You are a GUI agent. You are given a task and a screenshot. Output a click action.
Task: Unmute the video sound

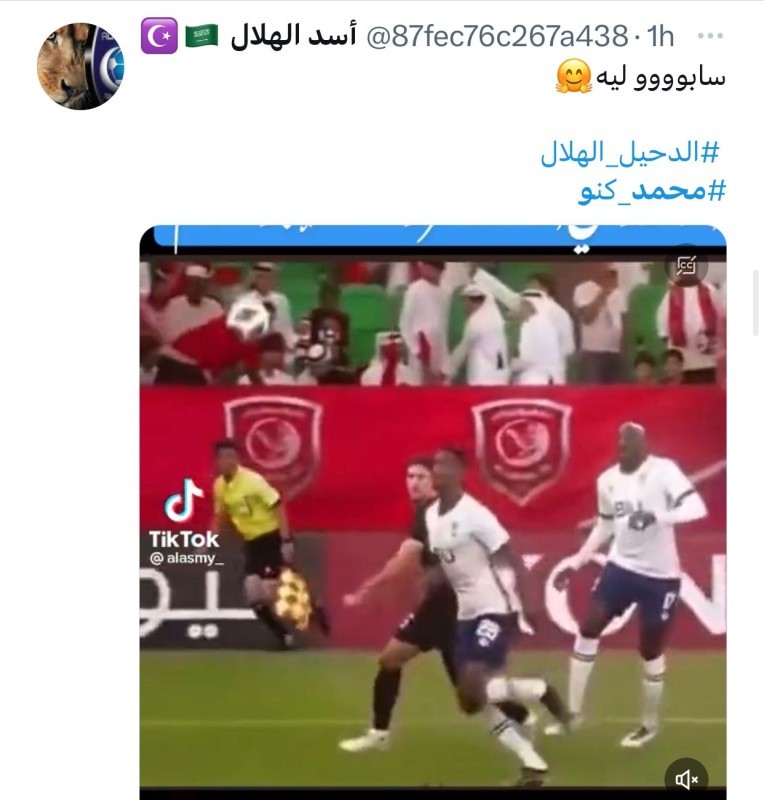(686, 778)
